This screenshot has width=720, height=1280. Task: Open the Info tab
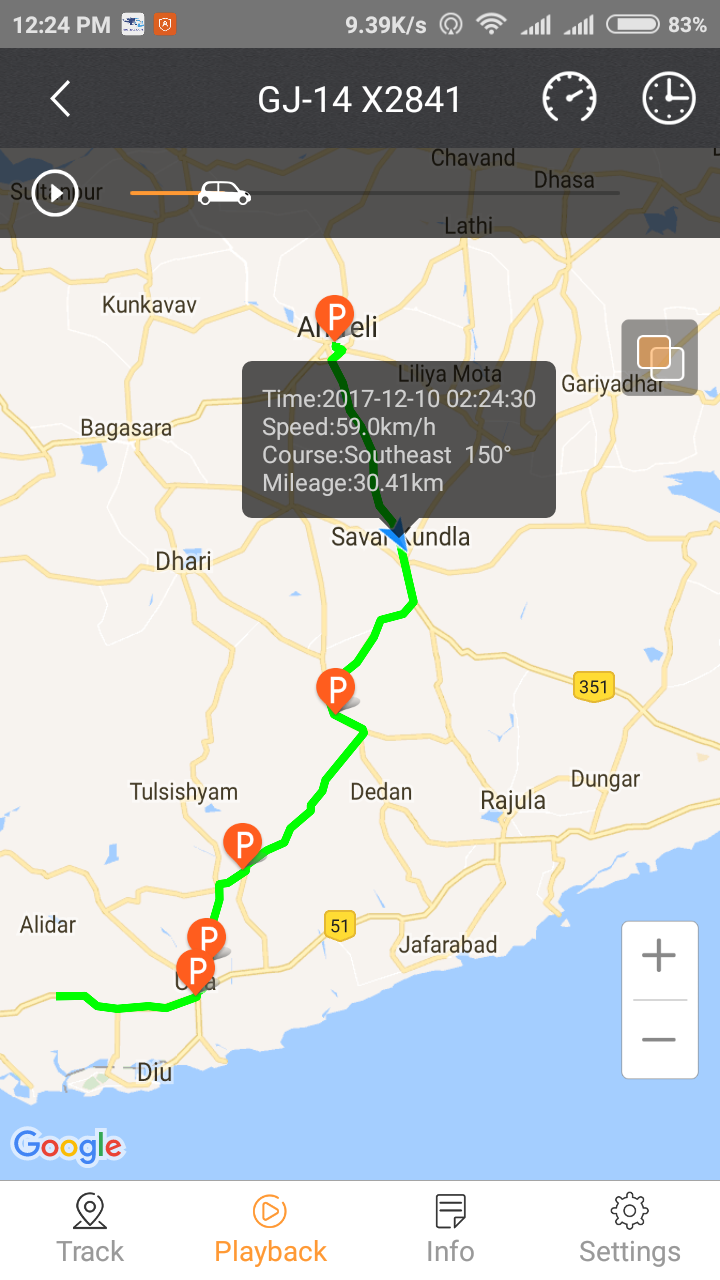pyautogui.click(x=450, y=1230)
